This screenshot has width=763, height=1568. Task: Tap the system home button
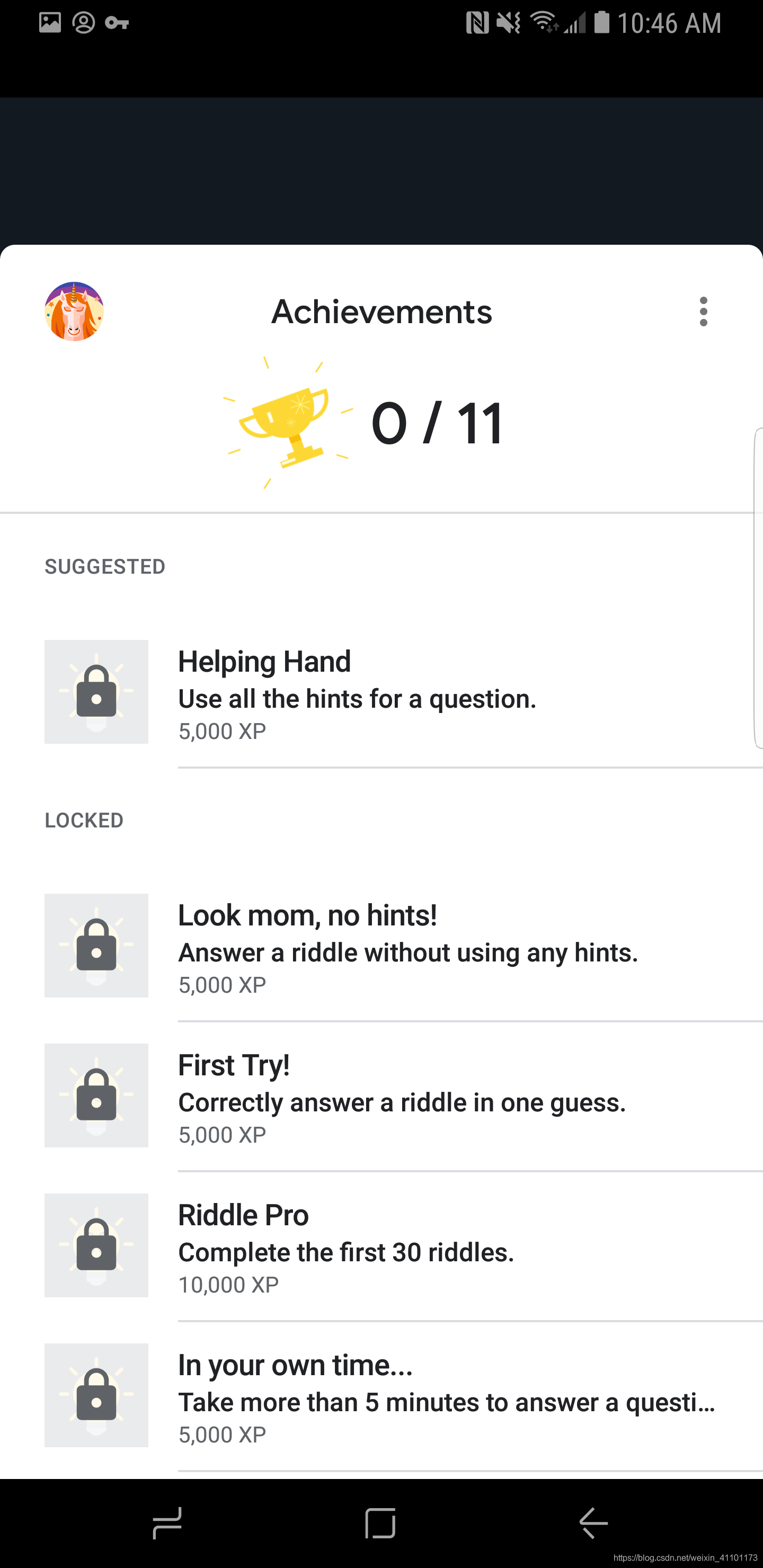tap(380, 1524)
